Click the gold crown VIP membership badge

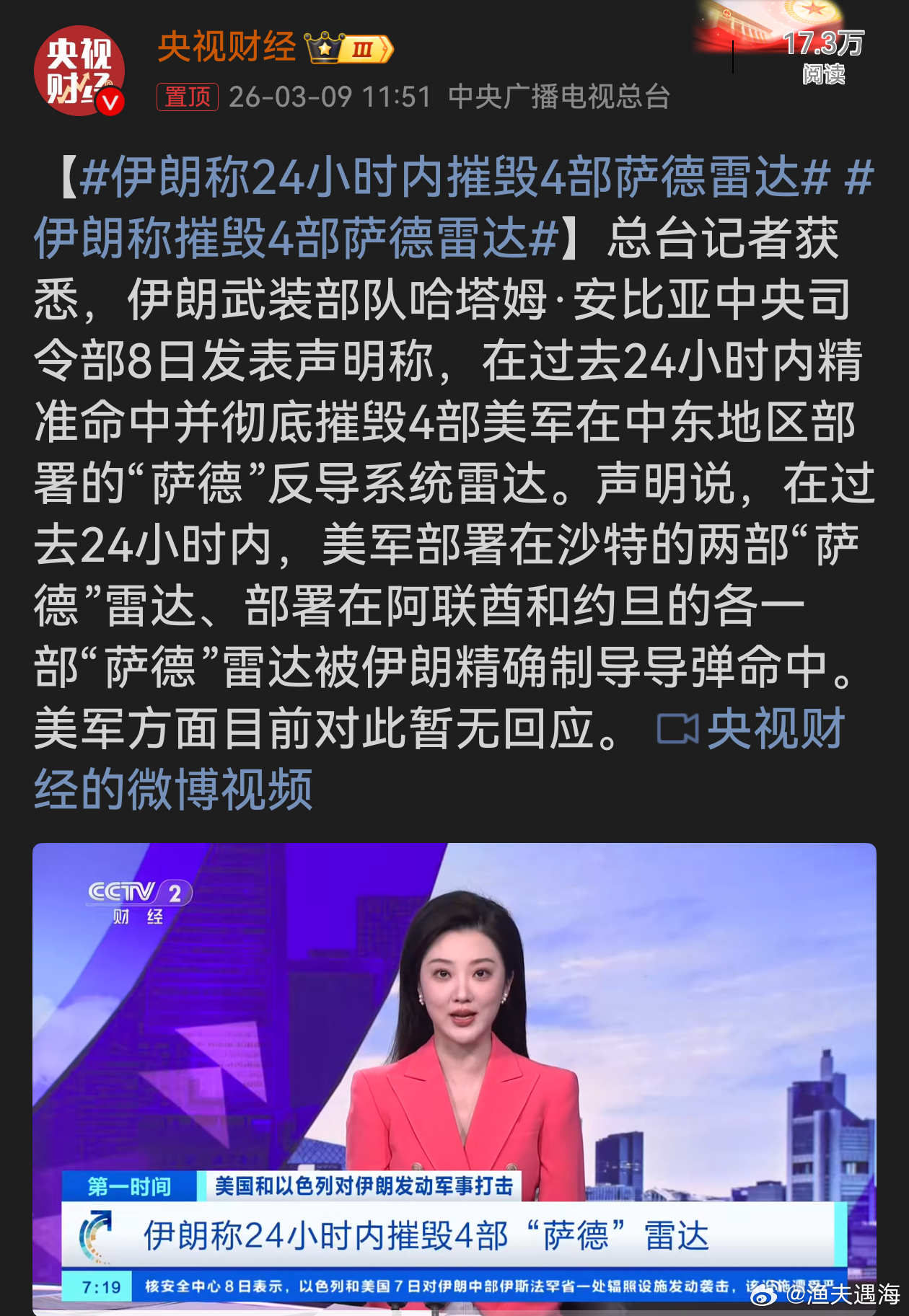[326, 49]
